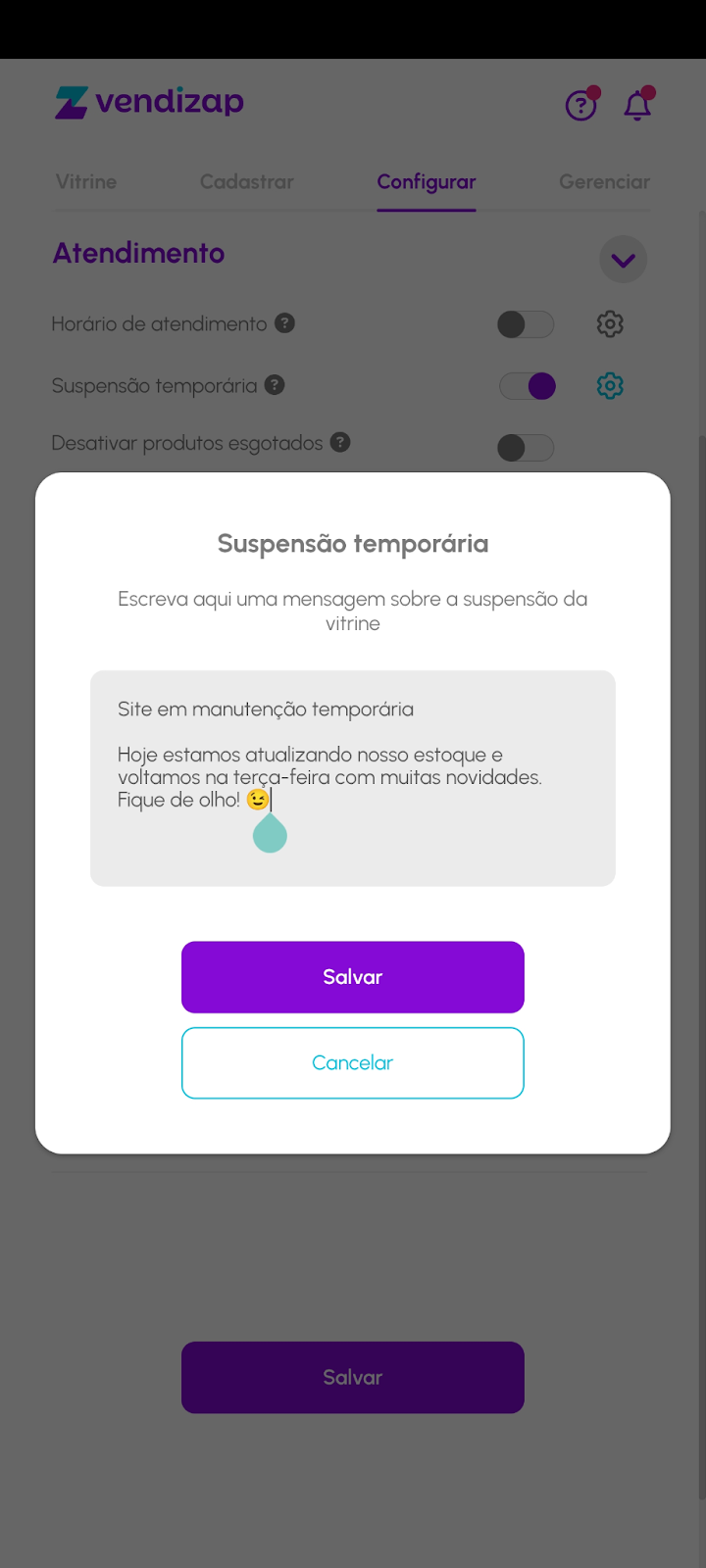The height and width of the screenshot is (1568, 706).
Task: Cancel the Suspensão temporária dialog
Action: coord(352,1063)
